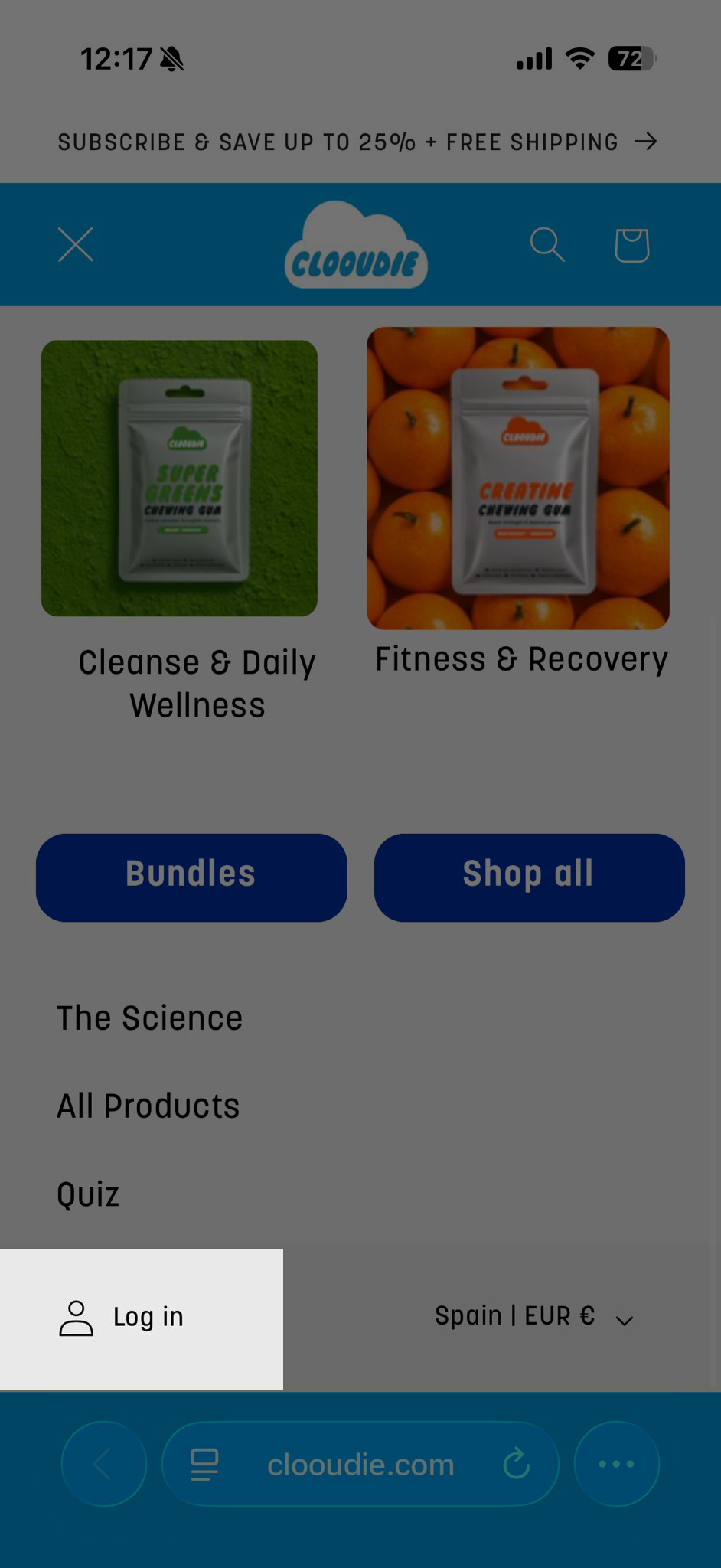Go to All Products
721x1568 pixels.
[x=148, y=1106]
